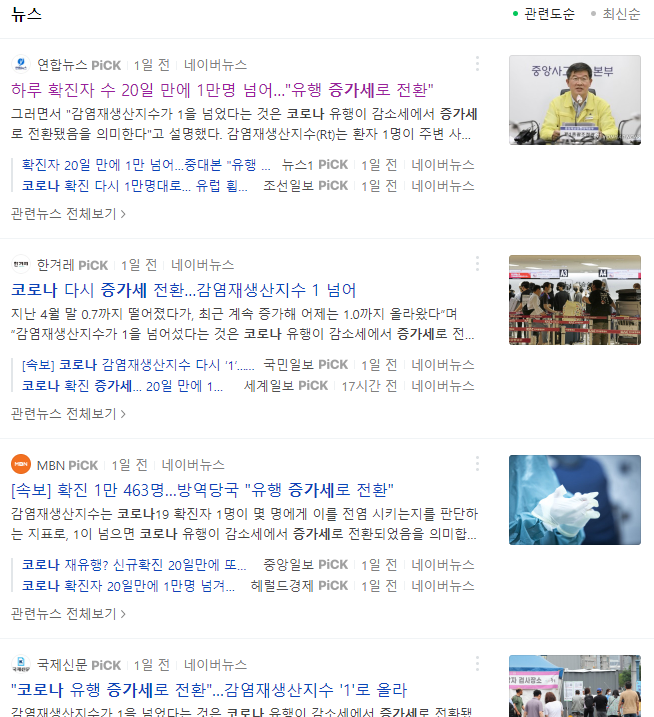654x717 pixels.
Task: Open 뉴스1 related article on 확진자 20일 만에
Action: point(139,165)
